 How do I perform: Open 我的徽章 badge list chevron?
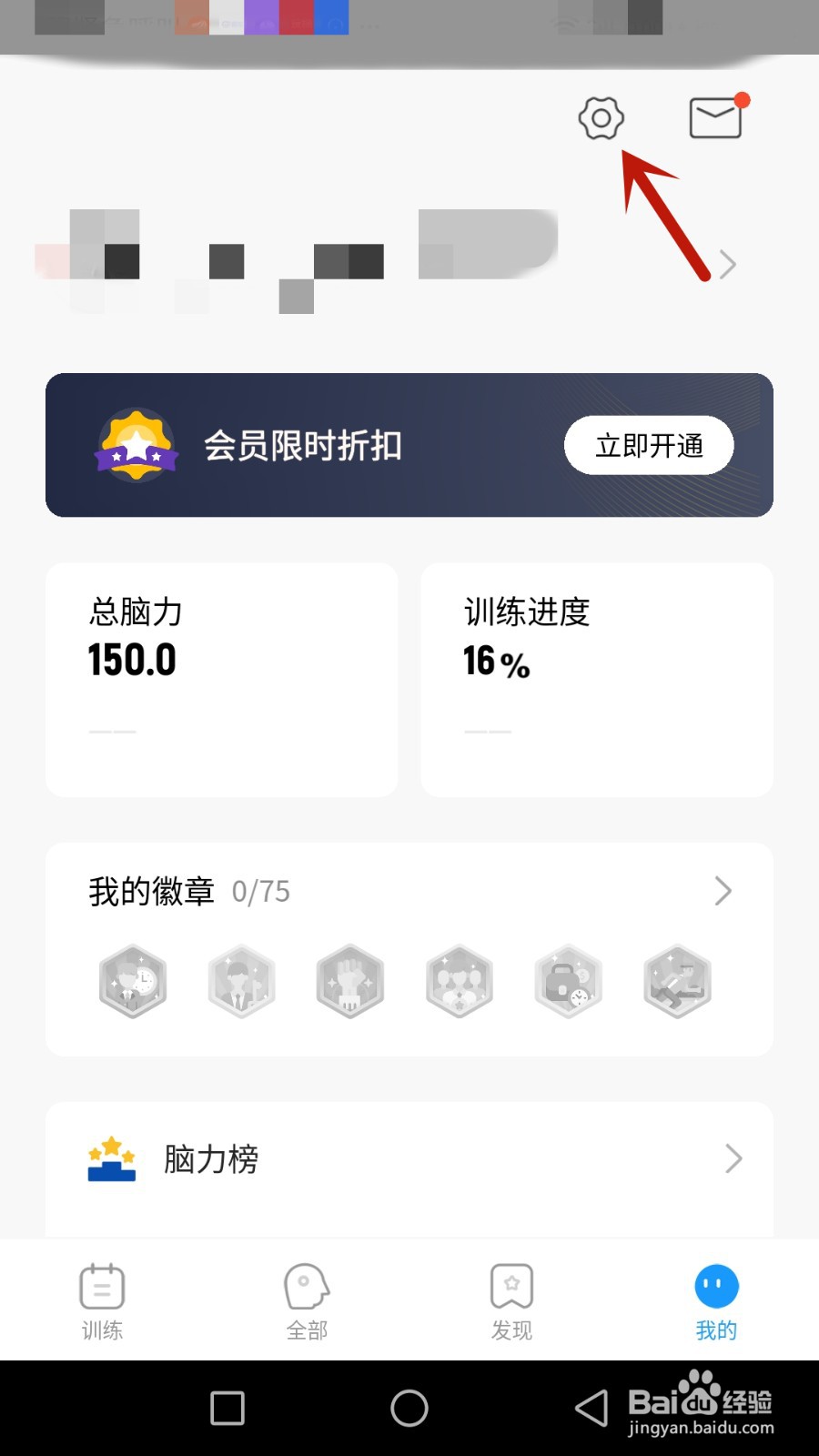tap(723, 891)
